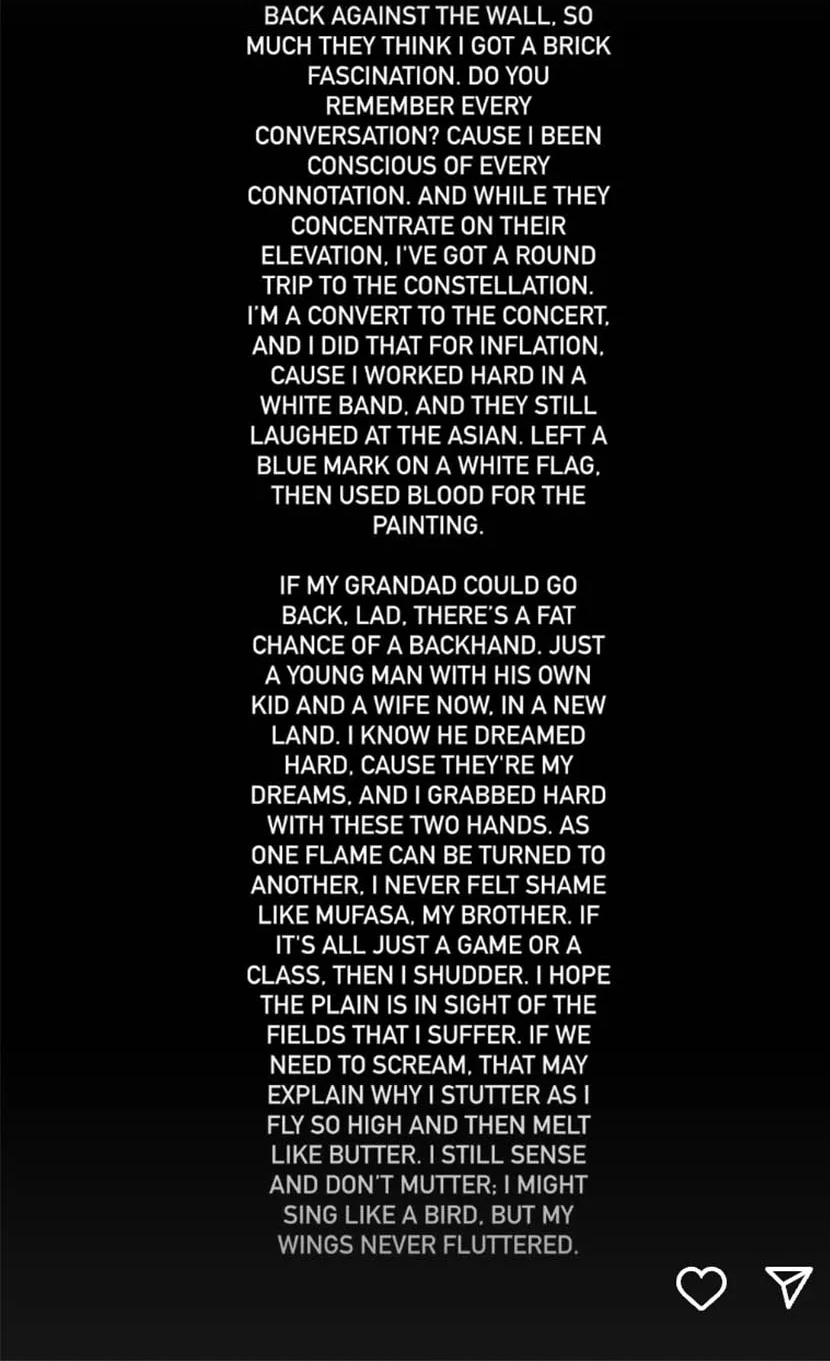This screenshot has height=1361, width=830.
Task: Share the story via the paper-plane icon
Action: pyautogui.click(x=788, y=1286)
